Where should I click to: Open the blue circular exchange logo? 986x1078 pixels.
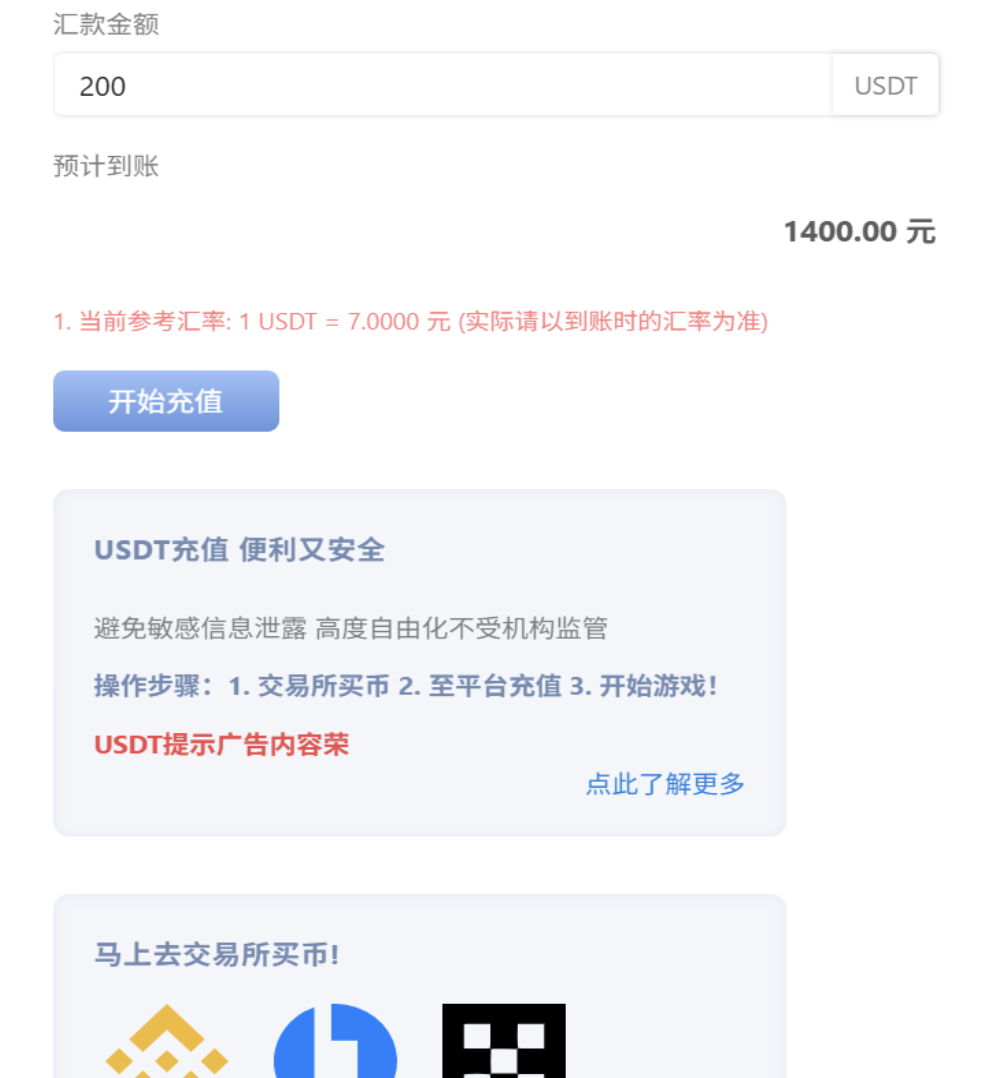(335, 1044)
